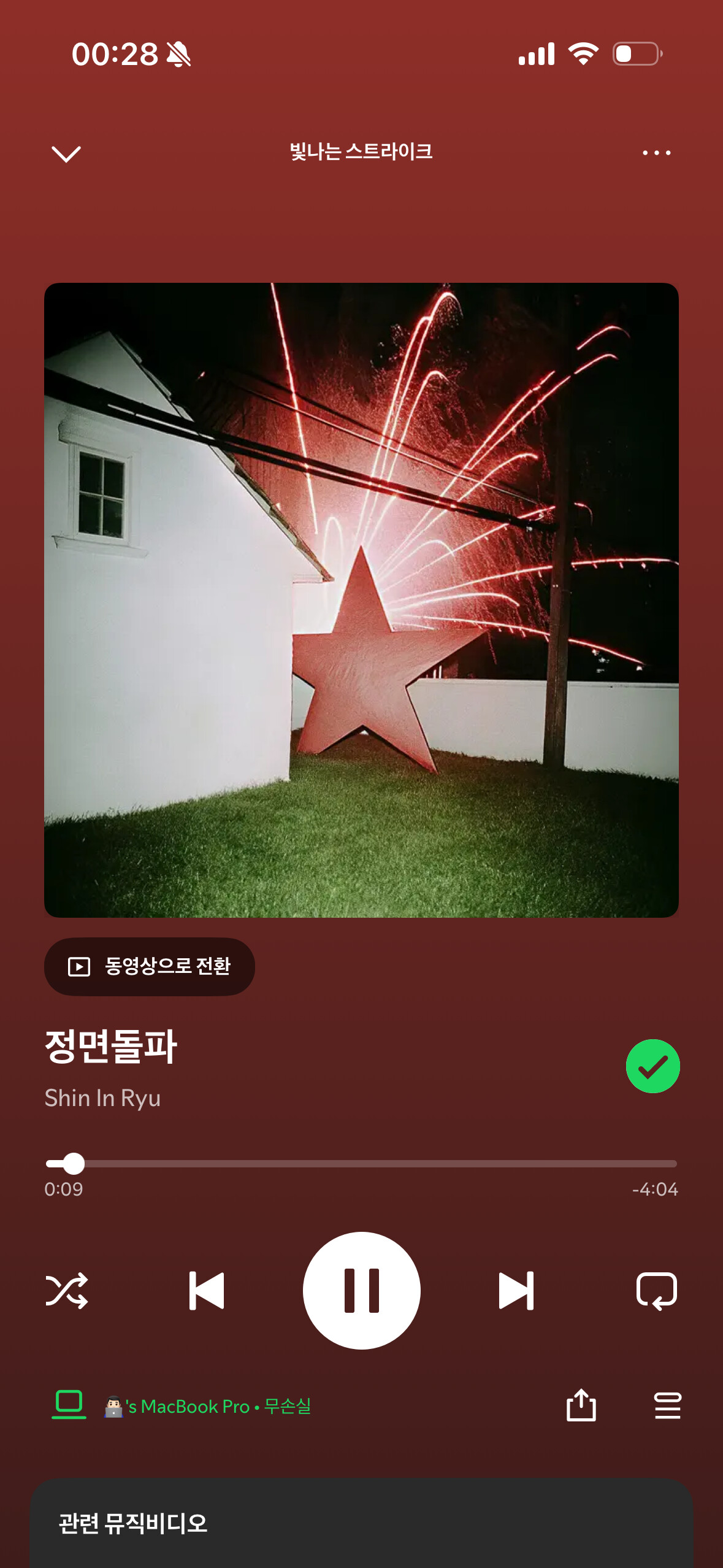Toggle shuffle playback
Screen dimensions: 723x1568
[67, 1291]
